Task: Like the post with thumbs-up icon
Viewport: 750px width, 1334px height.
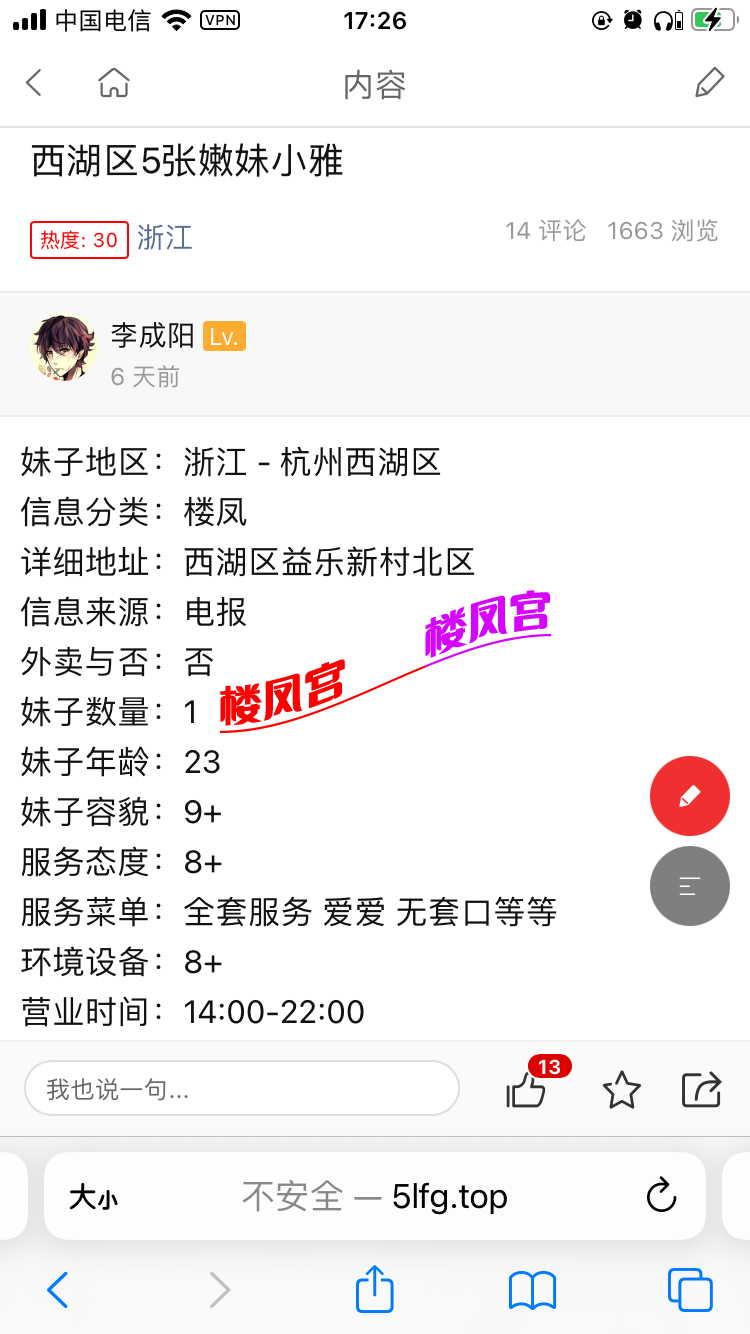Action: point(526,1089)
